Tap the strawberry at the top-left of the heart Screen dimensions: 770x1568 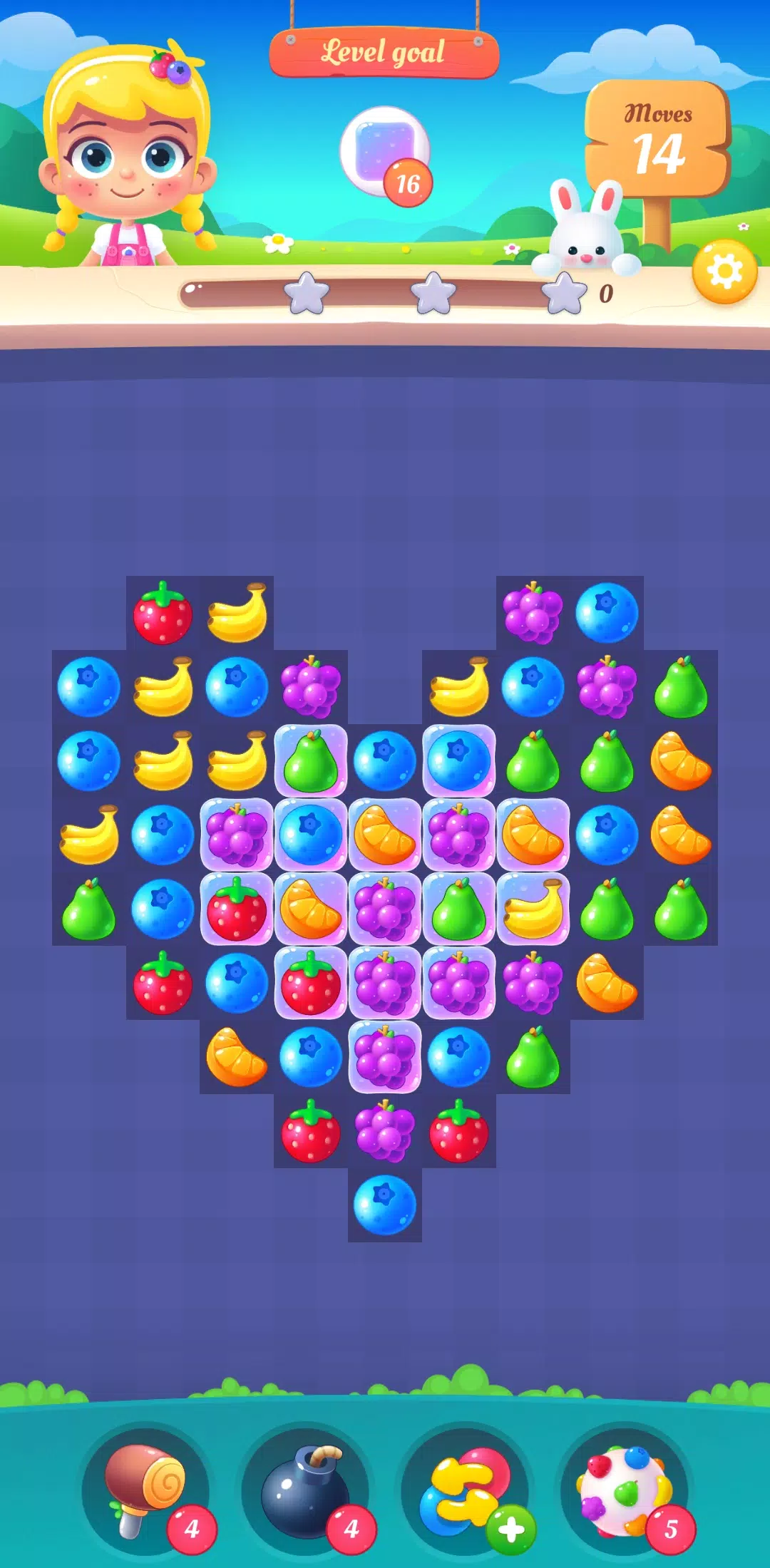click(163, 614)
